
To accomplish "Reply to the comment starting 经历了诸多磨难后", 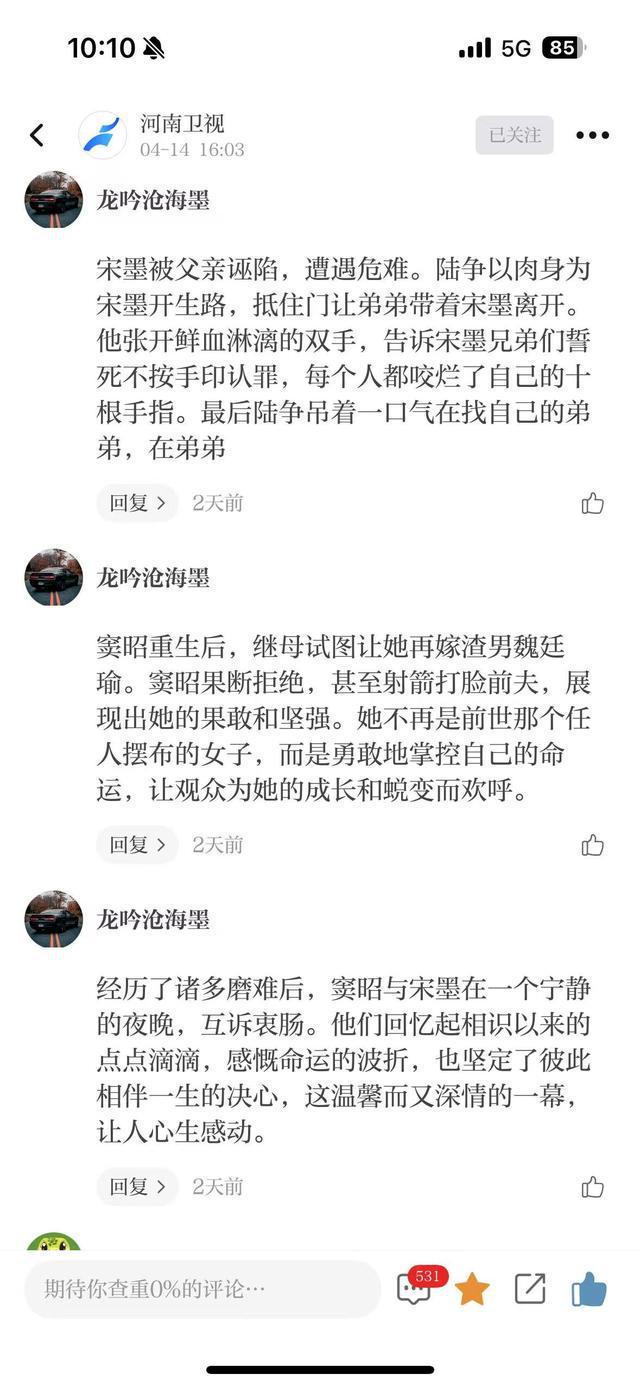I will (137, 1187).
